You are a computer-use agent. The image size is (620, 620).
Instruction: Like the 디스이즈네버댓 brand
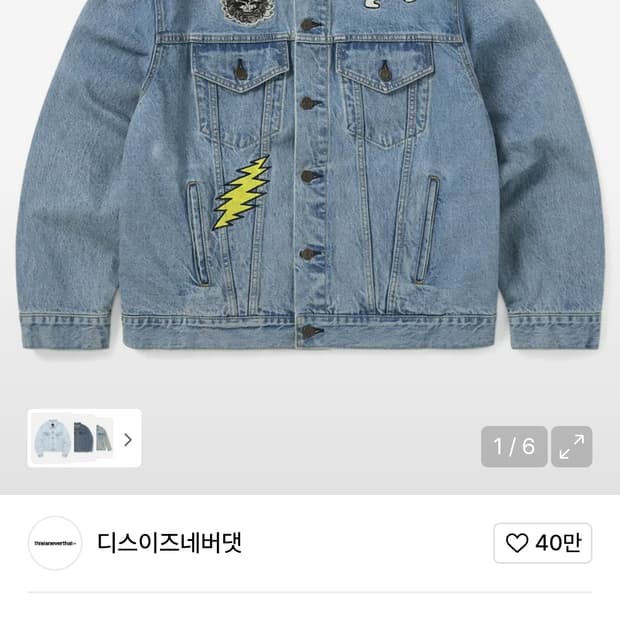(542, 543)
